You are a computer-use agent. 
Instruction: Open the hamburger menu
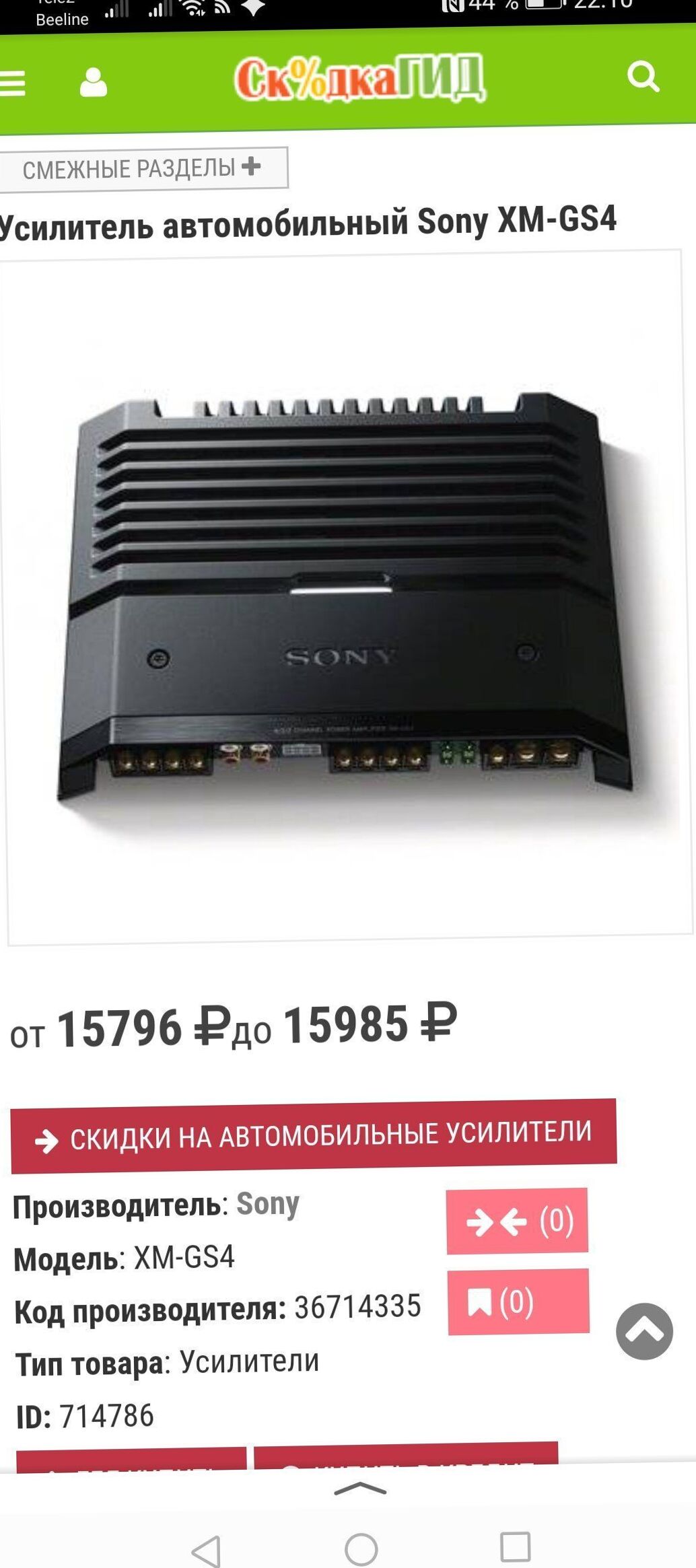[12, 83]
